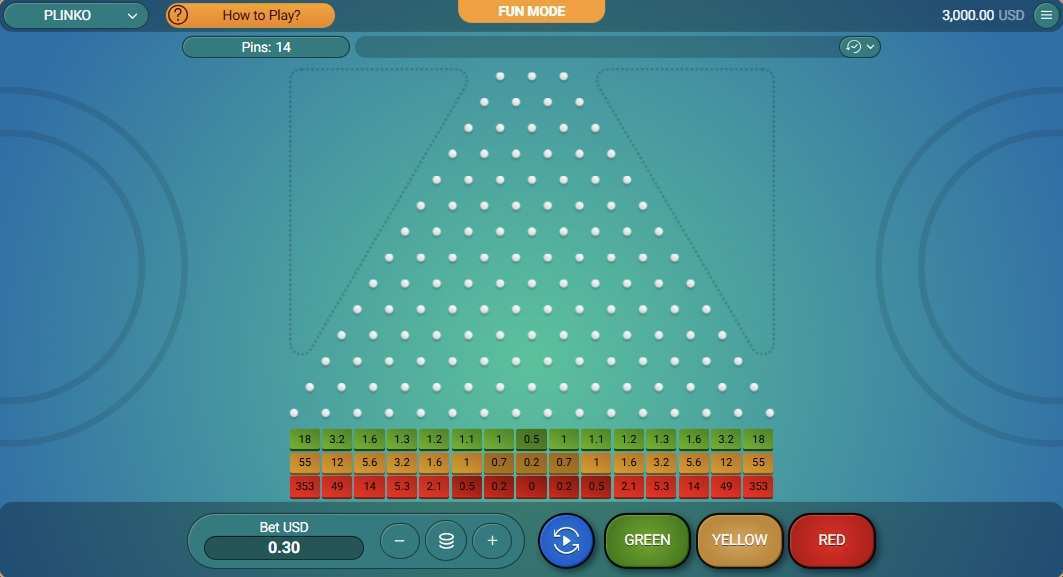
Task: Start auto play mode
Action: [x=566, y=541]
